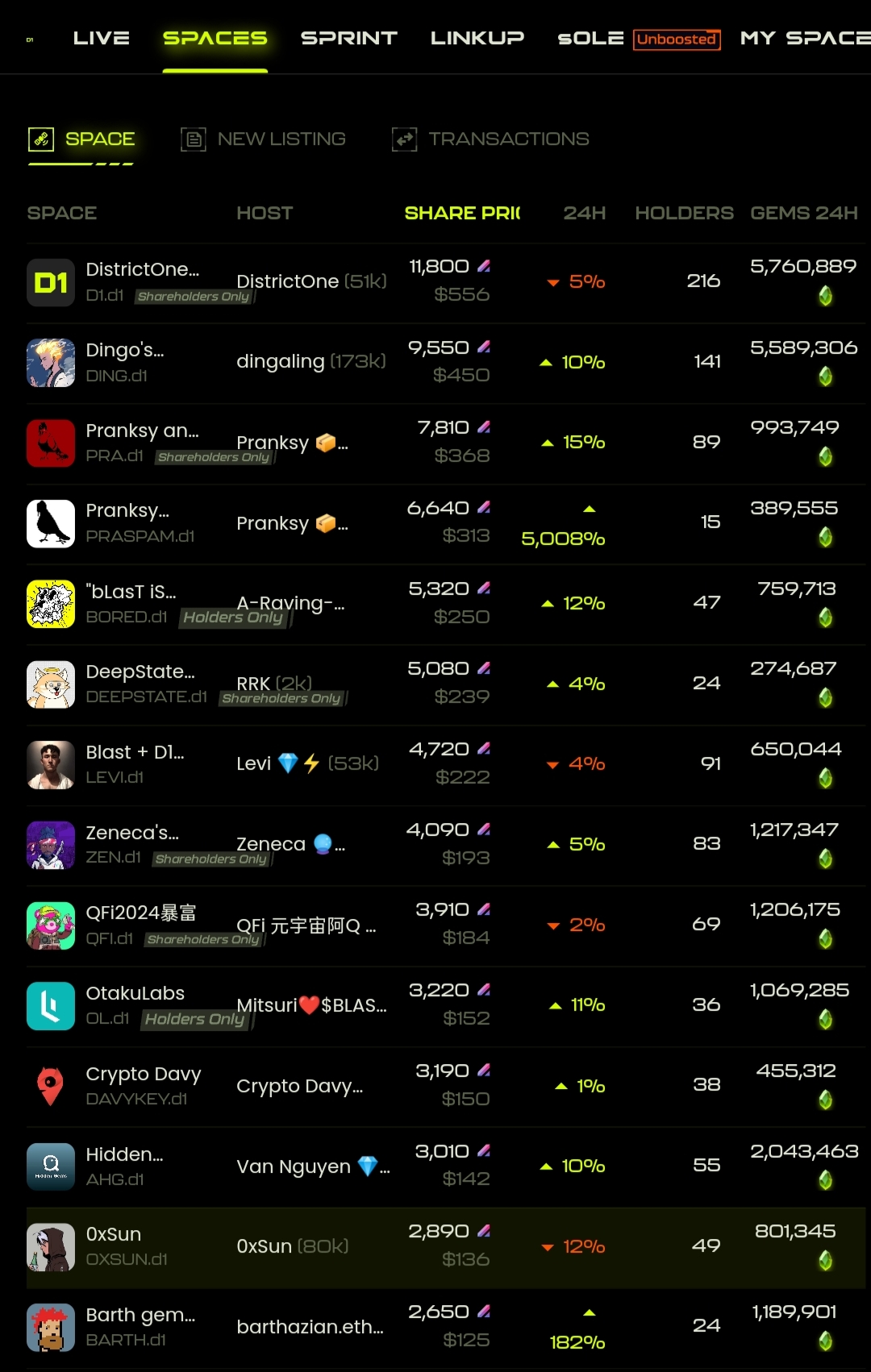The image size is (871, 1372).
Task: Open Dingo's DING.d1 space row
Action: coord(446,363)
